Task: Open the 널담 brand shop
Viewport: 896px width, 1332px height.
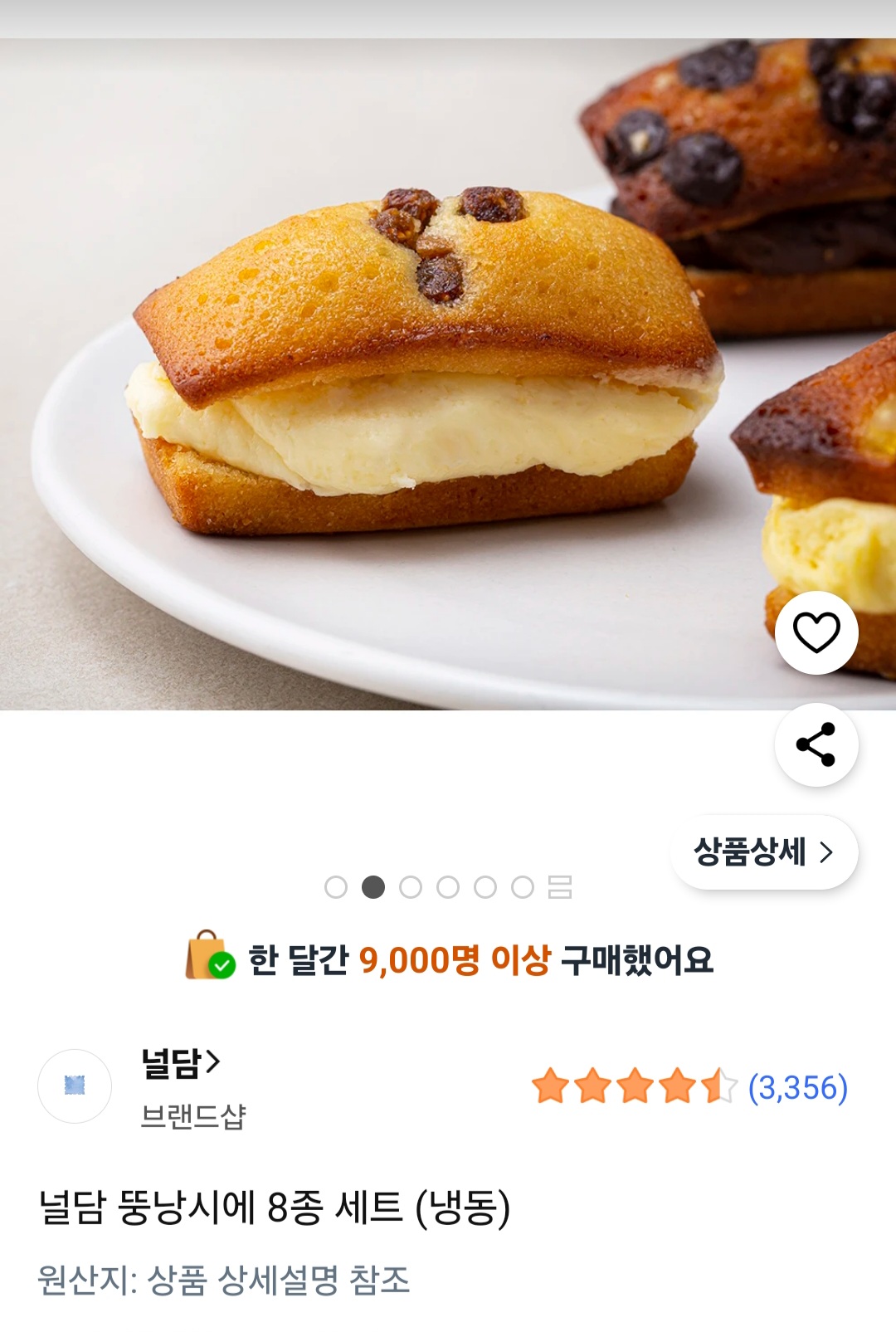Action: point(180,1063)
